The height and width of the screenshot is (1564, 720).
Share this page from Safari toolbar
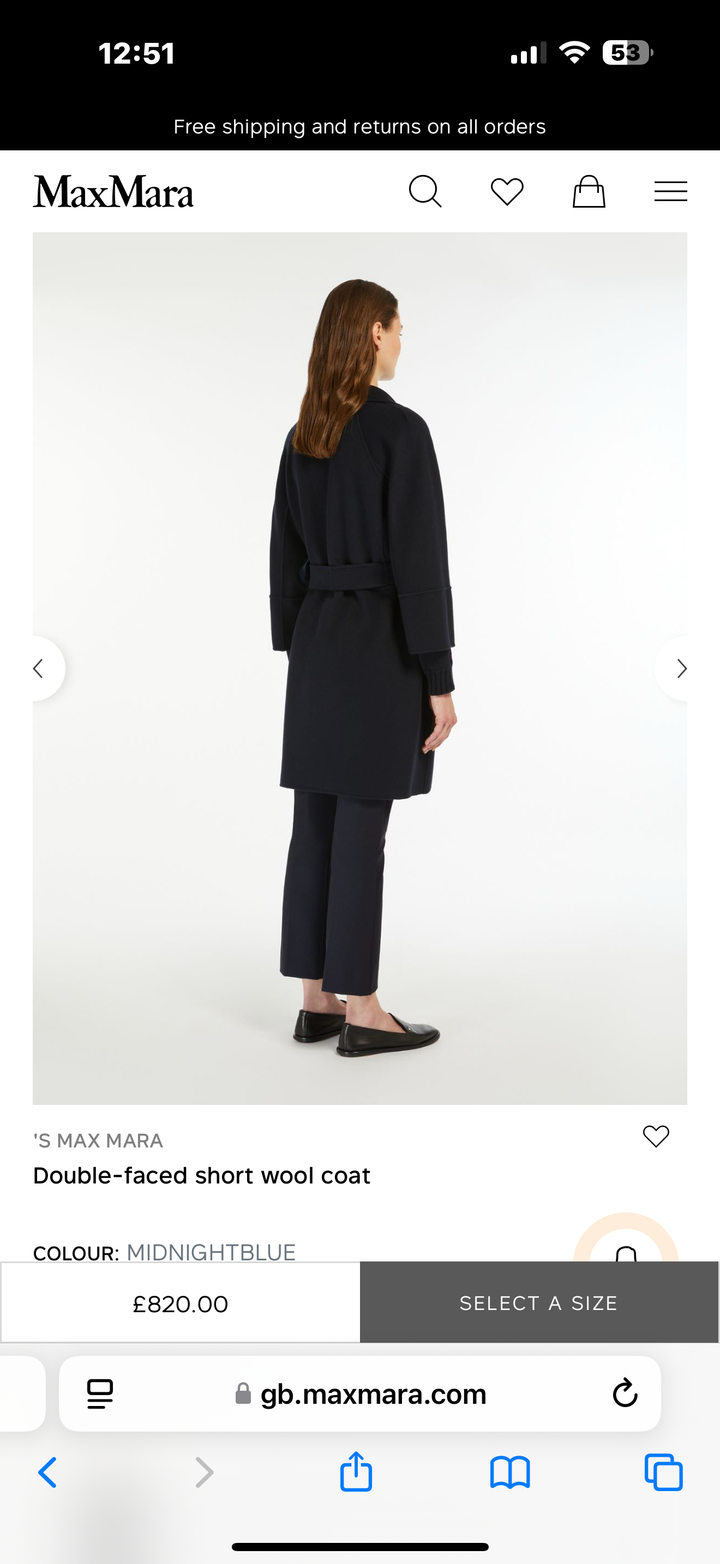(x=356, y=1472)
